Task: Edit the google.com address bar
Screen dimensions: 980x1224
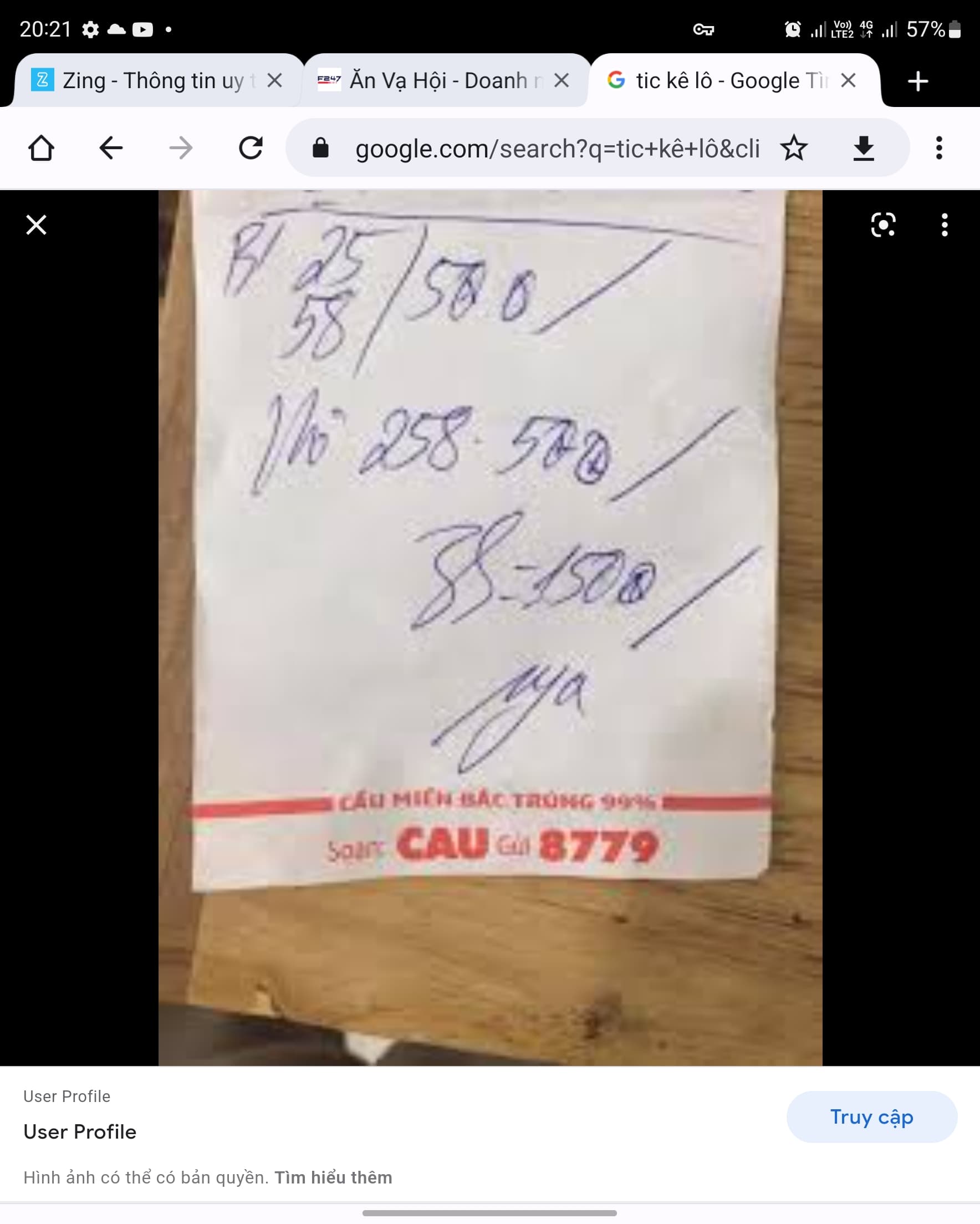Action: point(557,149)
